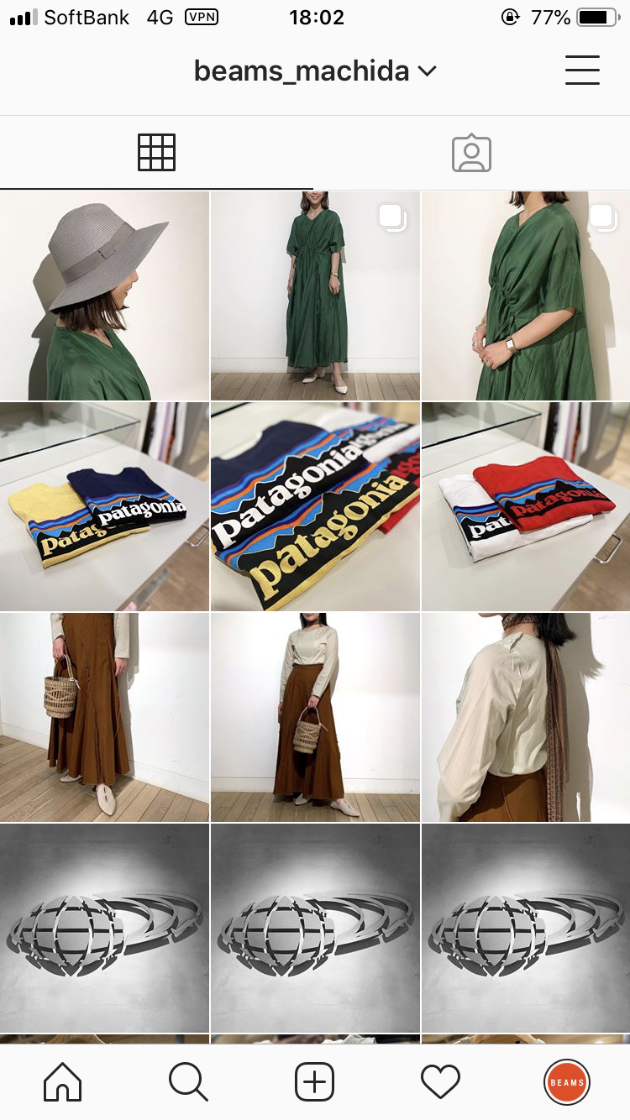Switch to the grid posts tab
Viewport: 630px width, 1120px height.
pyautogui.click(x=156, y=152)
